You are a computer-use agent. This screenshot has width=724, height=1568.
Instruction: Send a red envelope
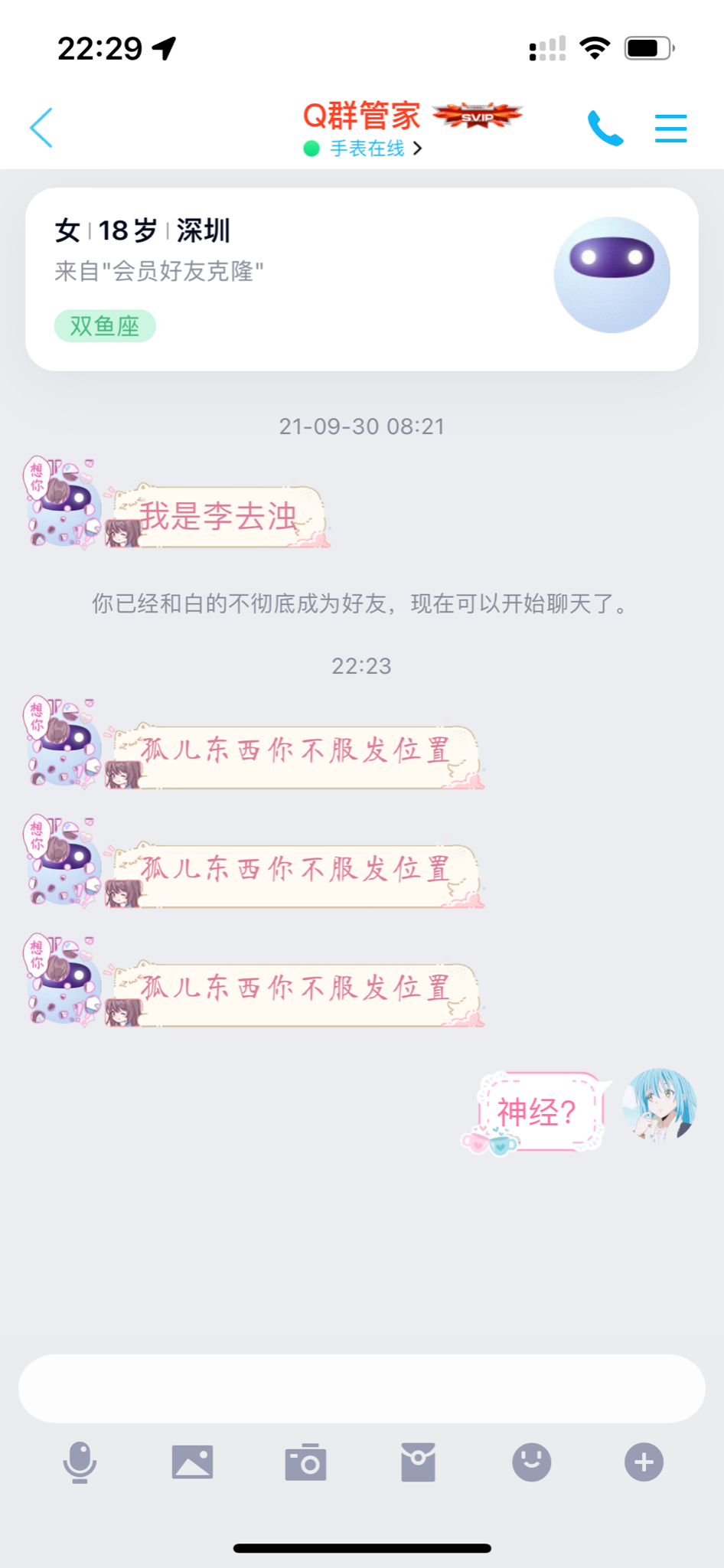point(418,1462)
